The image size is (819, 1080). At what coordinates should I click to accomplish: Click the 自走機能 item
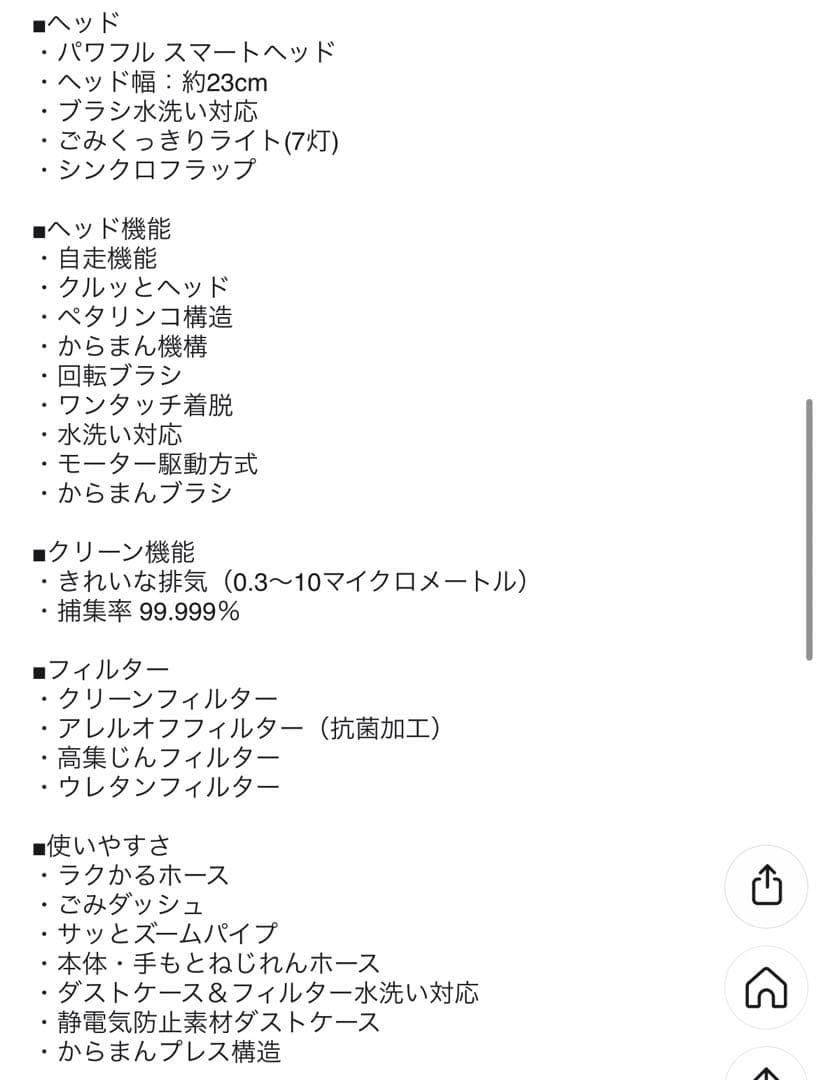tap(110, 257)
